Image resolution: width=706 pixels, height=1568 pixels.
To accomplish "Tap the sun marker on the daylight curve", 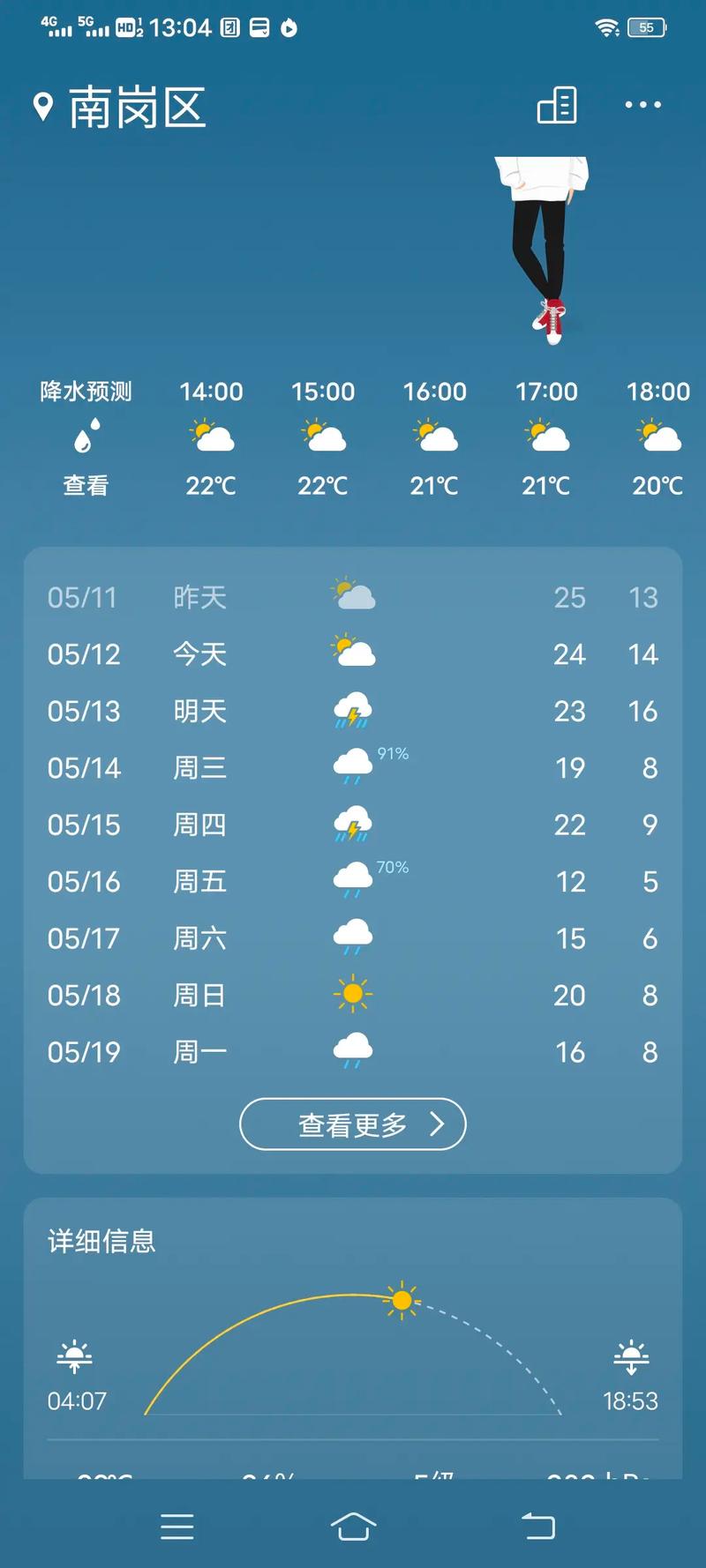I will [401, 1299].
